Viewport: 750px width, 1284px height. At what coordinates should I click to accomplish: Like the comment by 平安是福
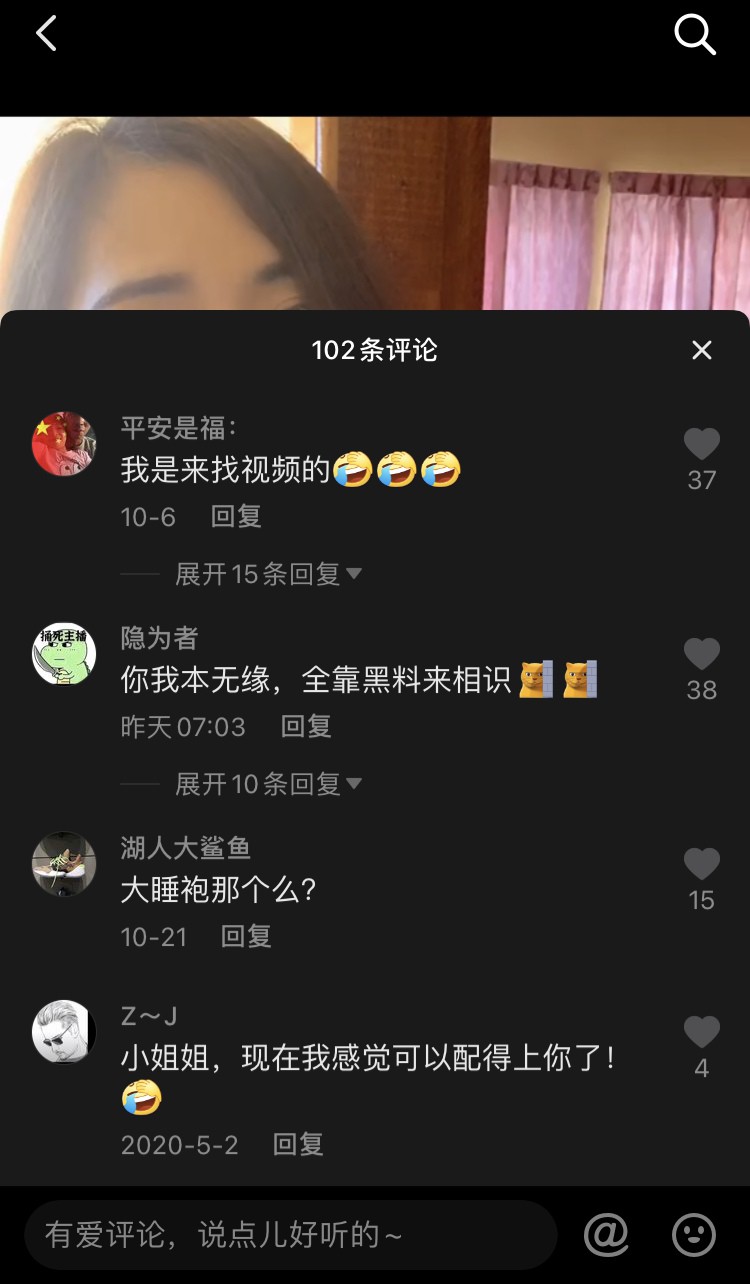click(x=702, y=445)
